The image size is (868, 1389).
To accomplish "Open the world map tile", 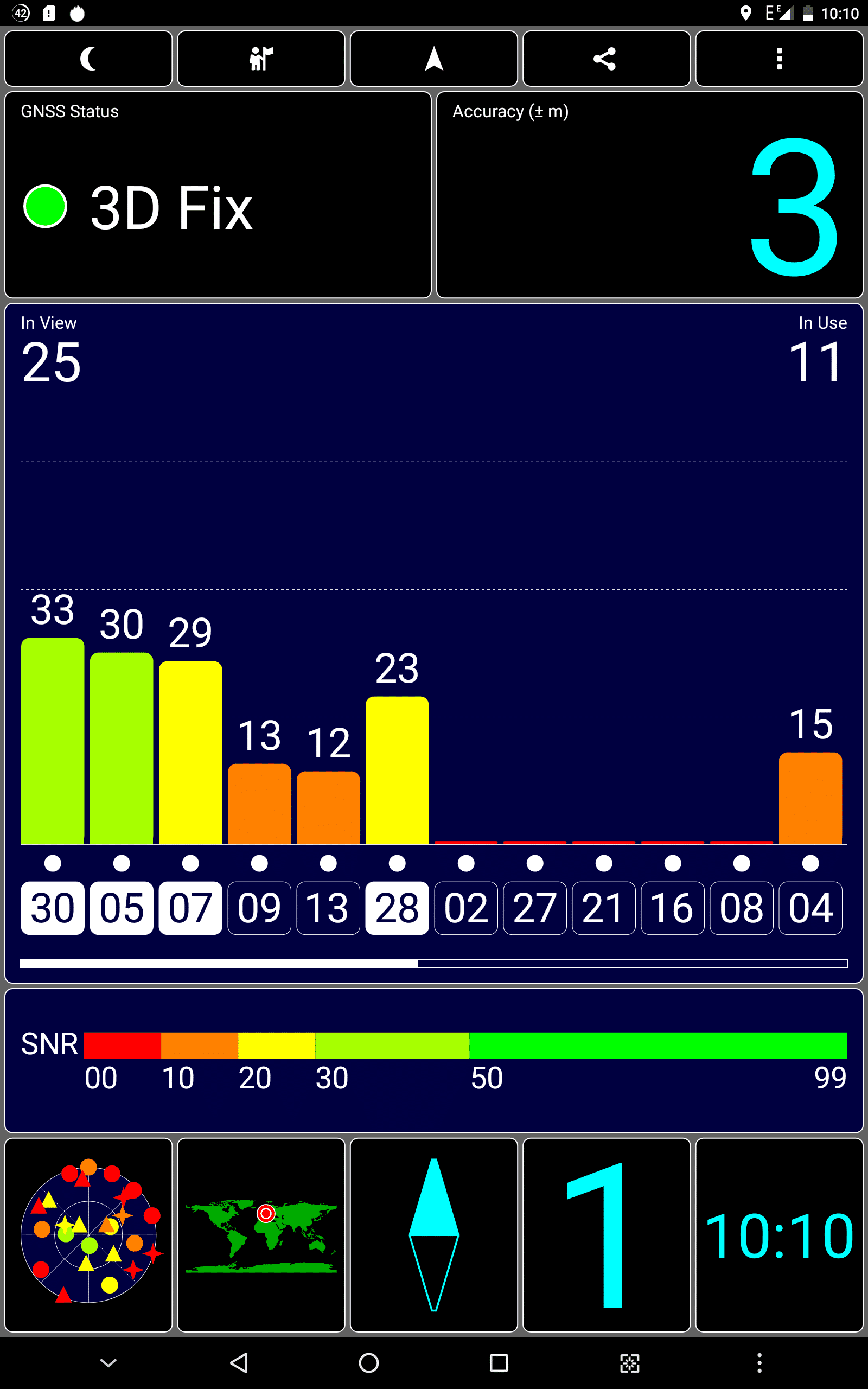I will (x=261, y=1235).
